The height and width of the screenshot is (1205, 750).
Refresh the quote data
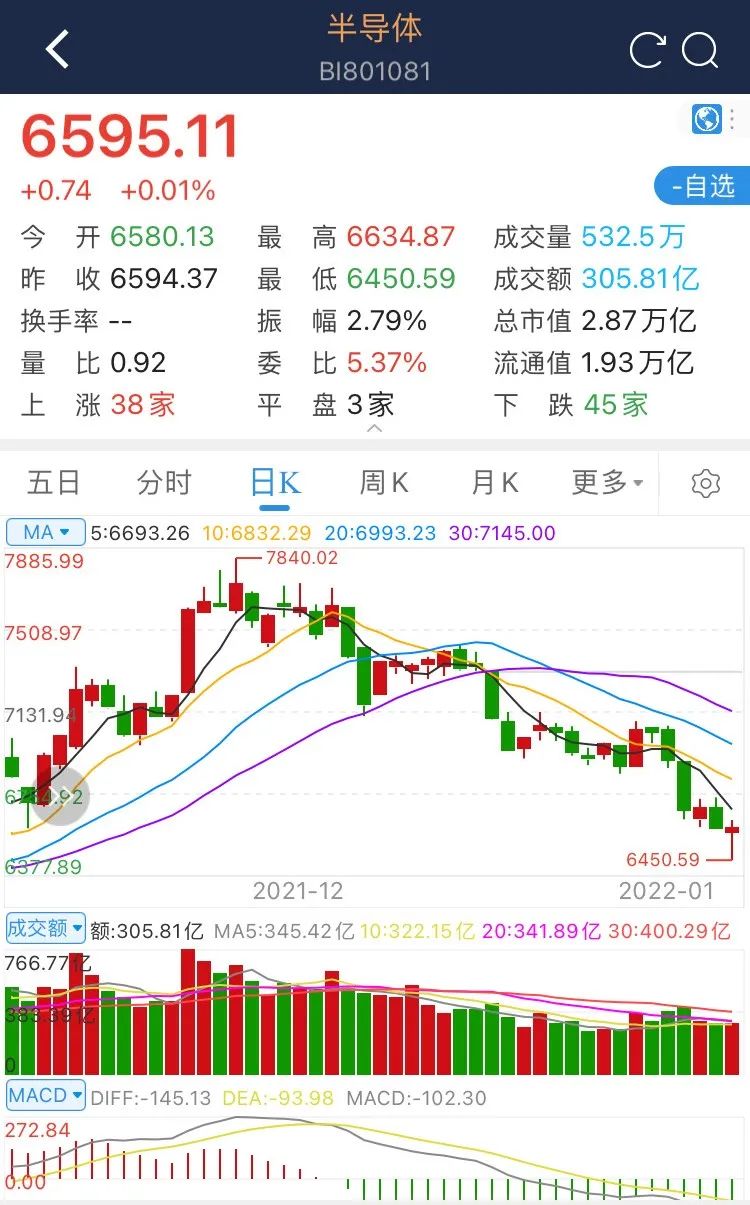coord(646,50)
